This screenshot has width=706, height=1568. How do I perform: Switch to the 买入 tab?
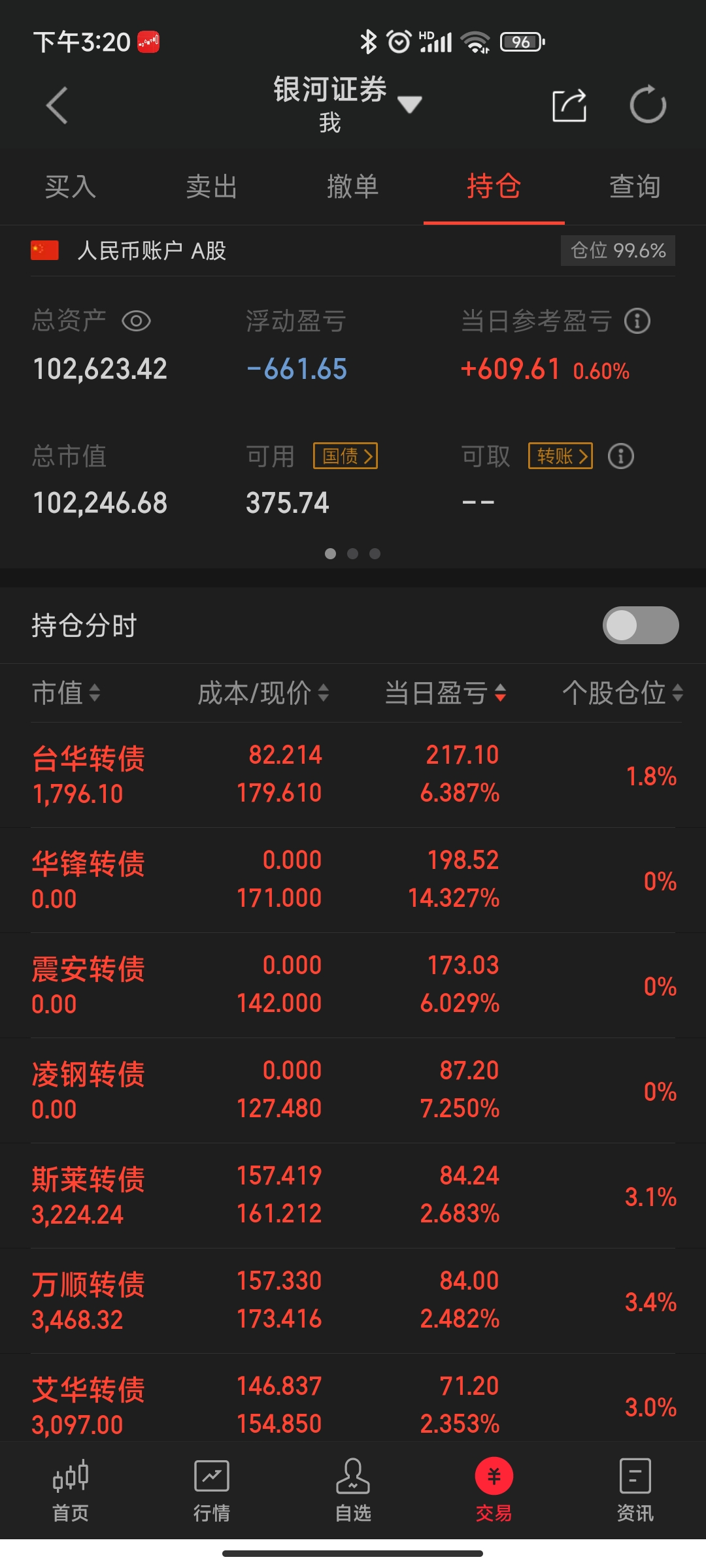point(71,187)
